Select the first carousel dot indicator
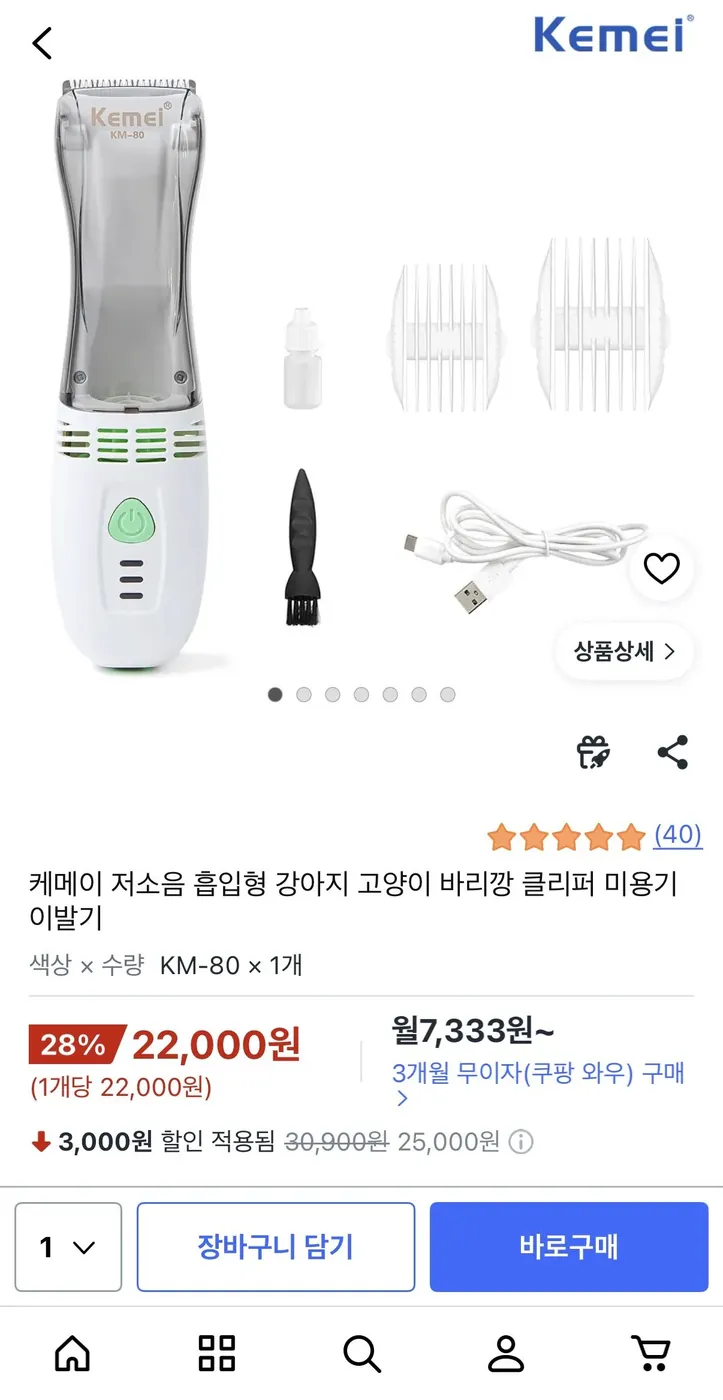Viewport: 723px width, 1400px height. click(275, 694)
